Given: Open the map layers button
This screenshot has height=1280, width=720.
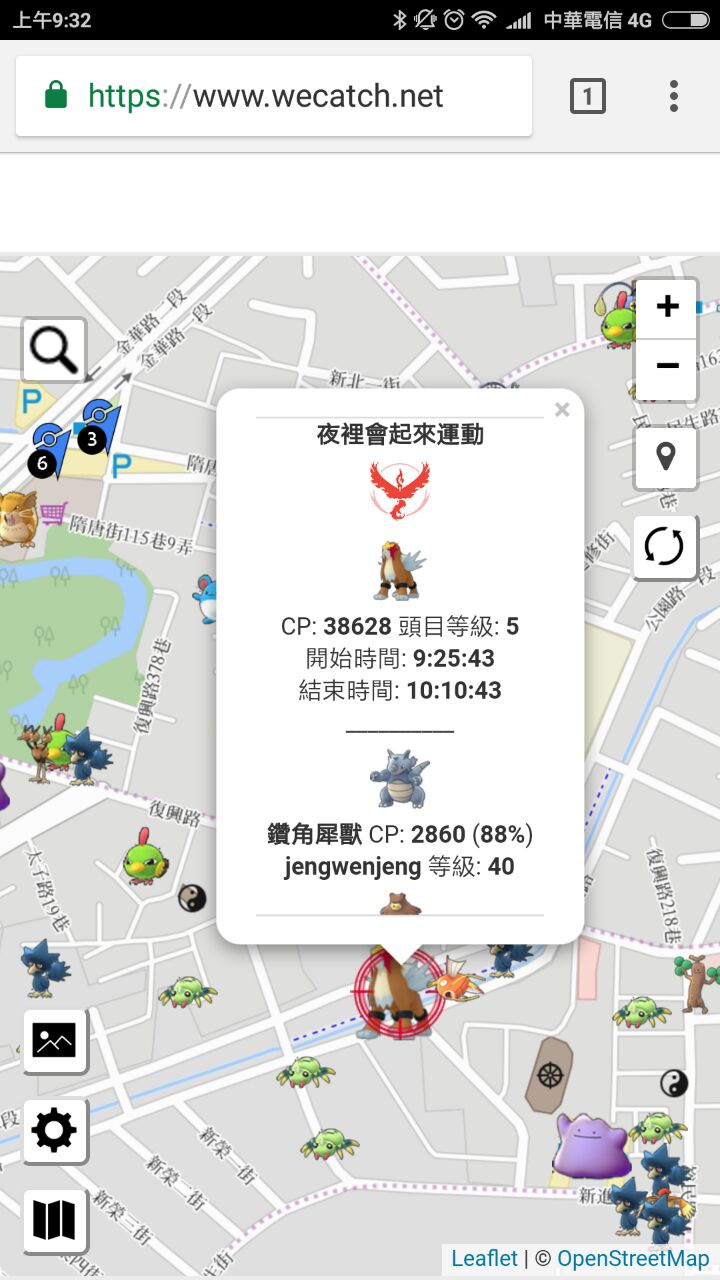Looking at the screenshot, I should pos(54,1220).
